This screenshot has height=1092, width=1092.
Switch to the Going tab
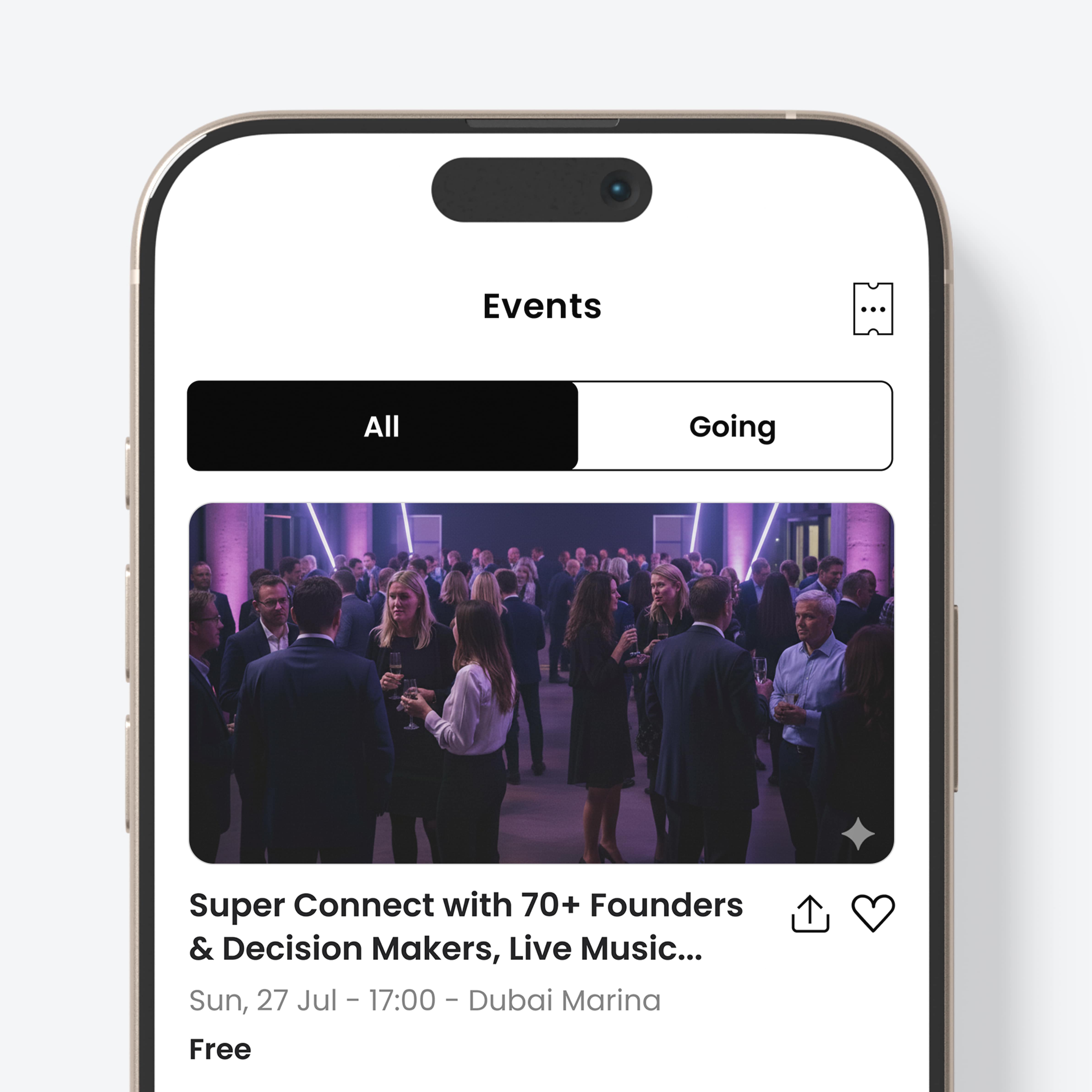(x=733, y=426)
